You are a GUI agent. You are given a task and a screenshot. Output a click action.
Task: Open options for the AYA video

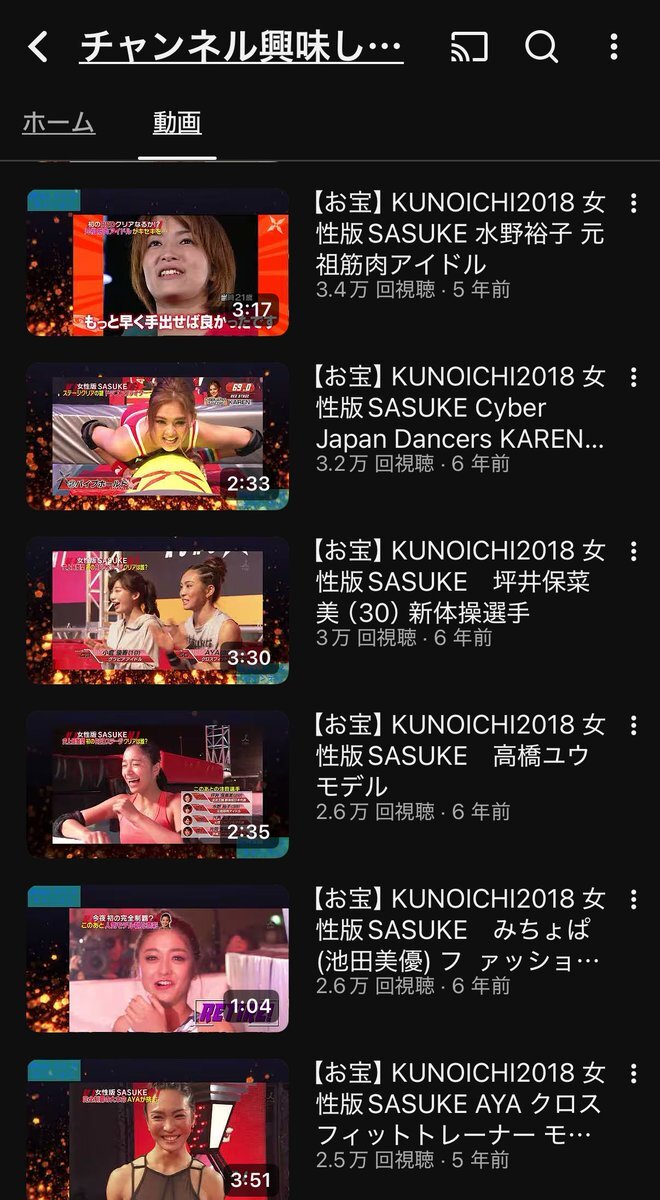point(633,1073)
